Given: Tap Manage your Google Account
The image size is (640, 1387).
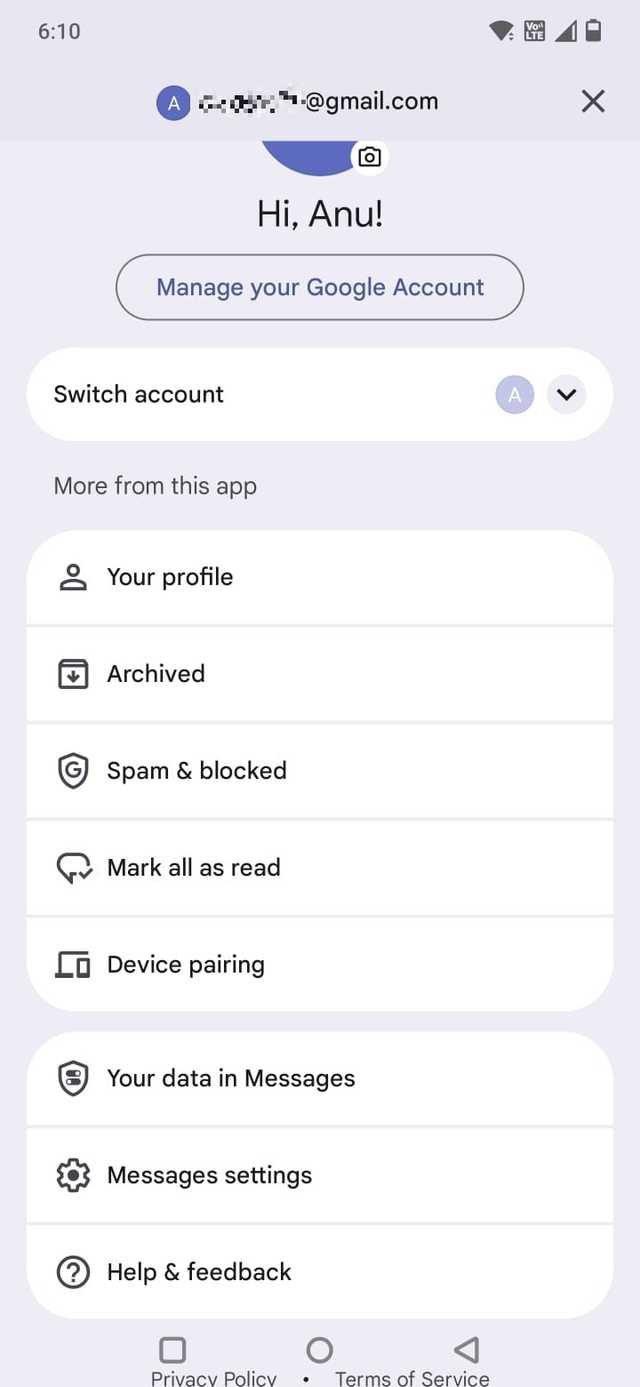Looking at the screenshot, I should click(320, 288).
